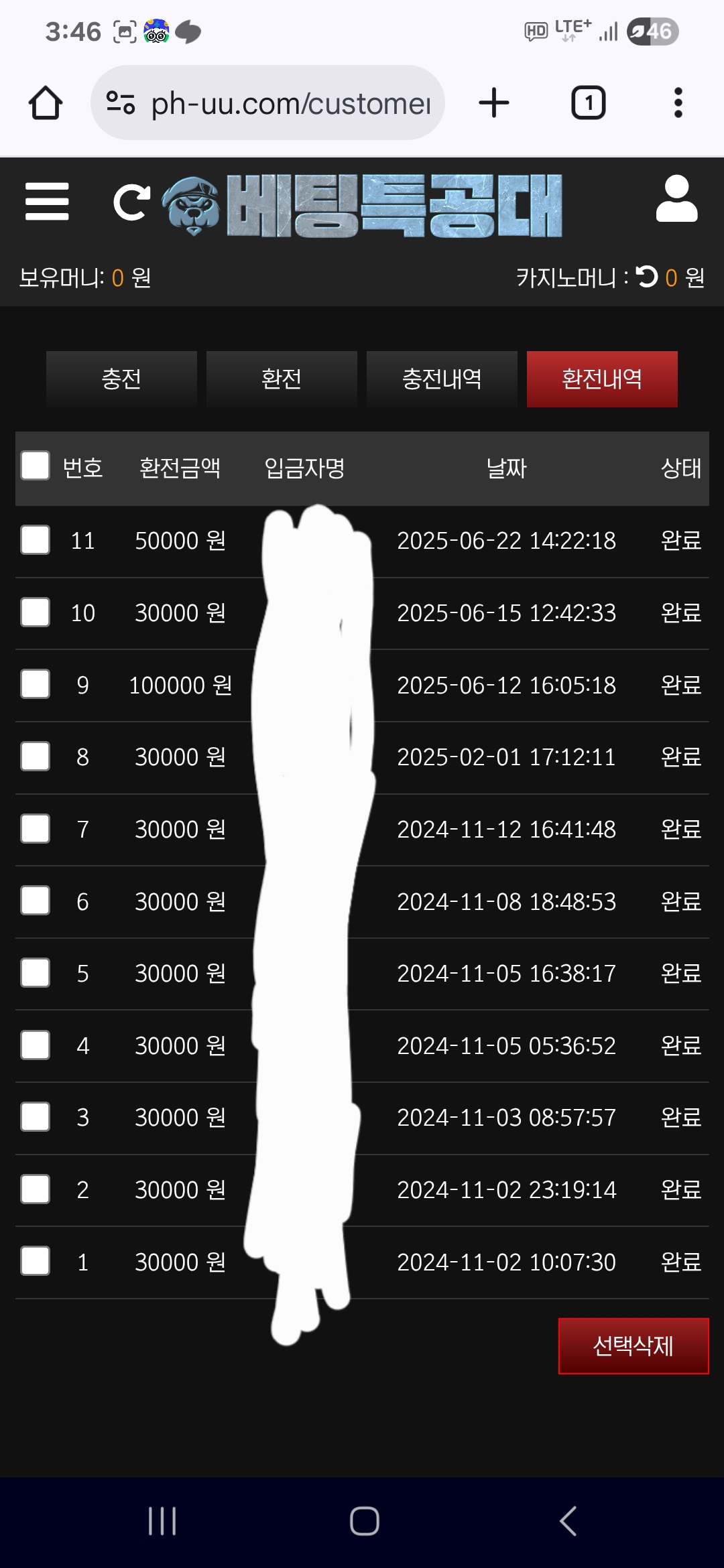724x1568 pixels.
Task: Check the box for row number 1
Action: [36, 1261]
